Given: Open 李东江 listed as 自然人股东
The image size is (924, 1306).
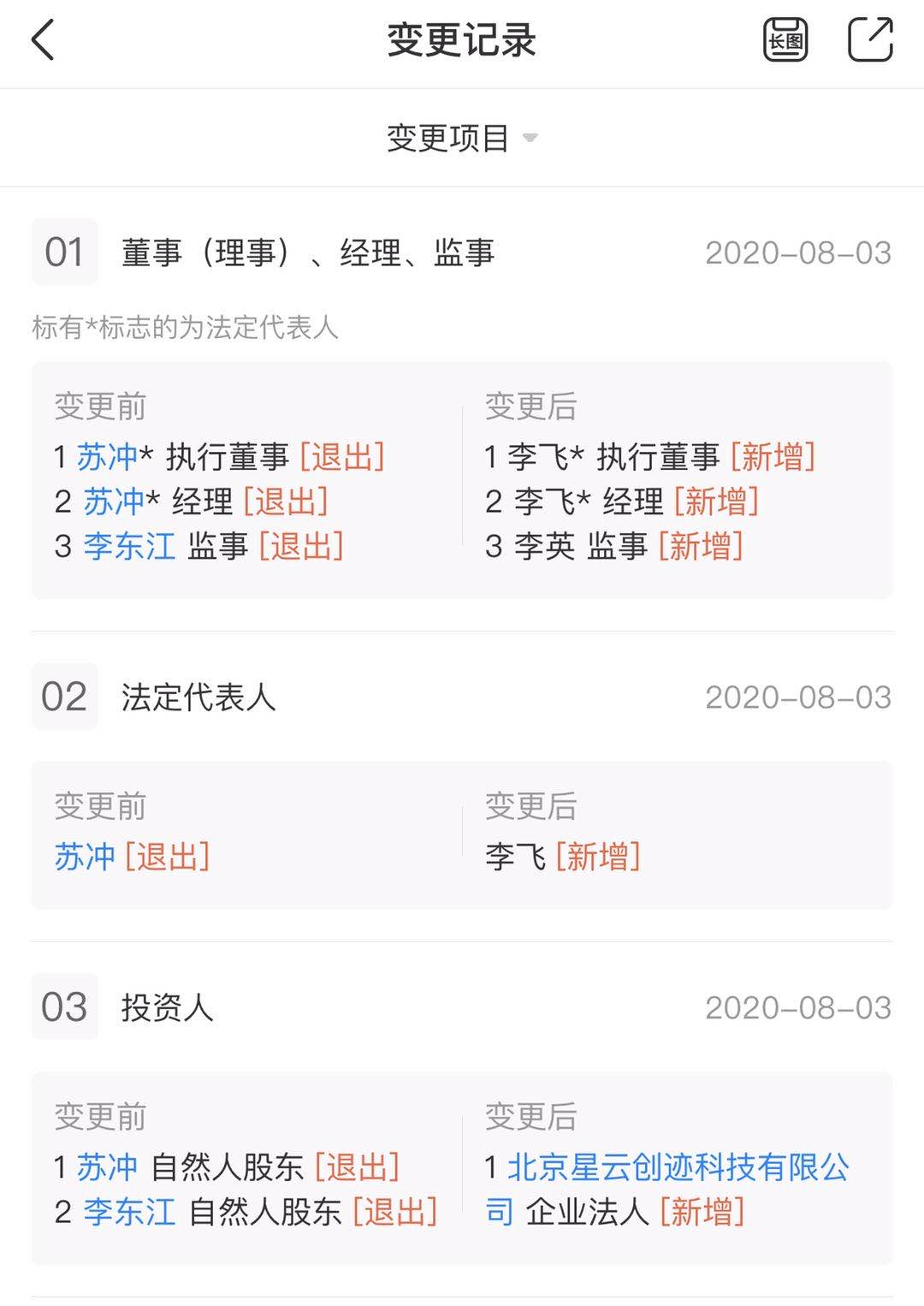Looking at the screenshot, I should coord(129,1212).
